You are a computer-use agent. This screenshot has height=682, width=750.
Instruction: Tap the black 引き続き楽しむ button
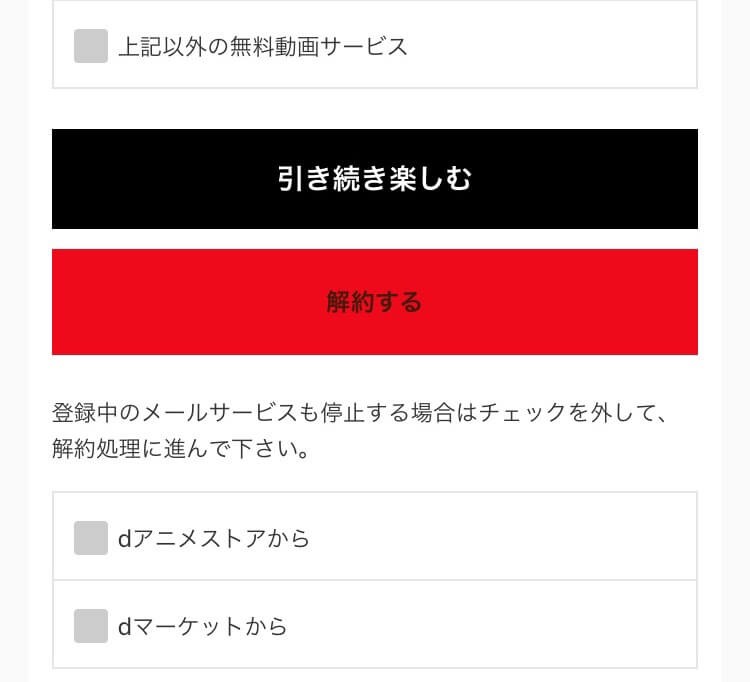point(374,179)
